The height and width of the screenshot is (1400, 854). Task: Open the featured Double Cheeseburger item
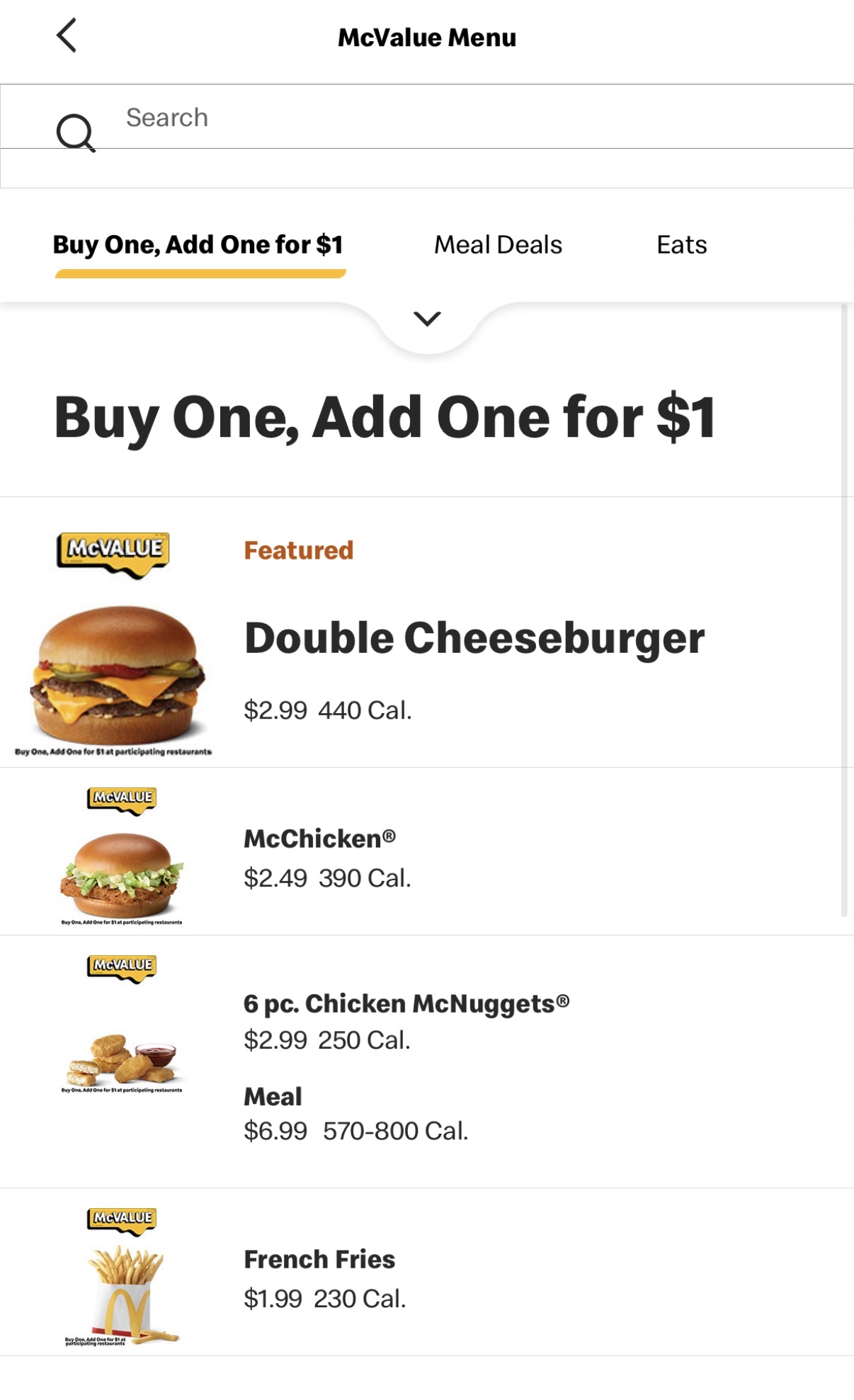pyautogui.click(x=473, y=639)
